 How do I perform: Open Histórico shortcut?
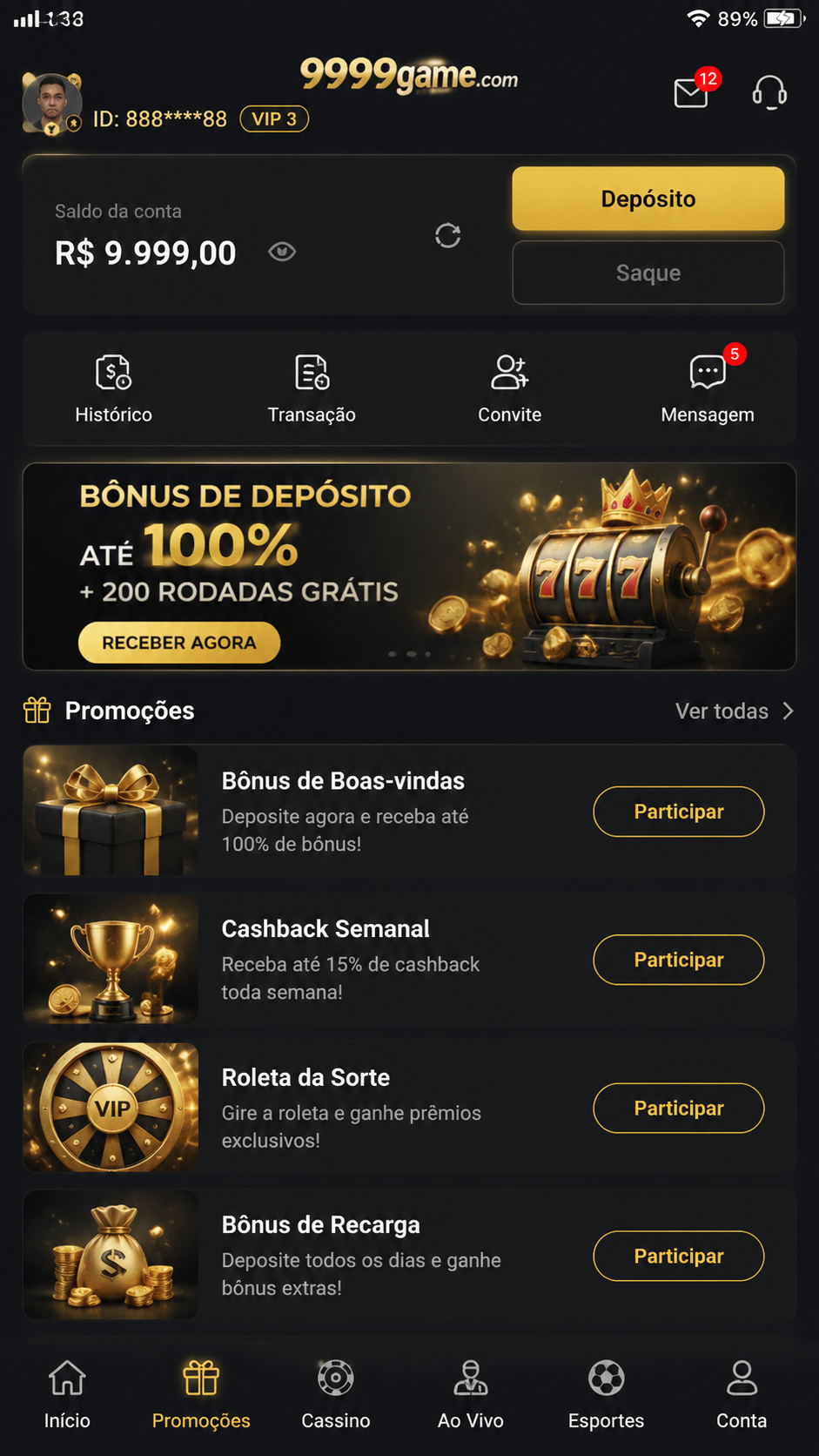point(113,388)
